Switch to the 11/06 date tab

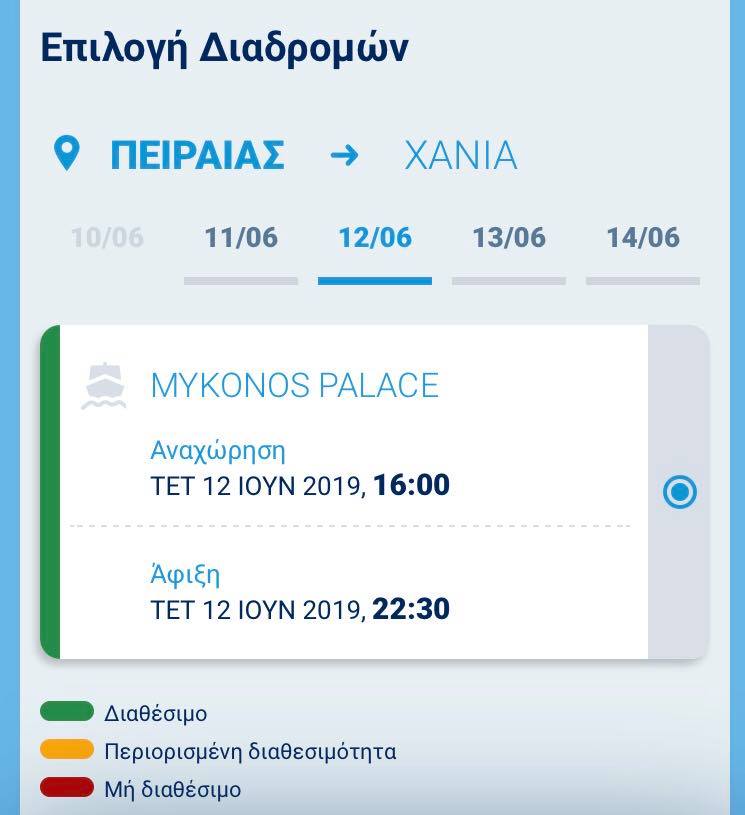(x=241, y=239)
